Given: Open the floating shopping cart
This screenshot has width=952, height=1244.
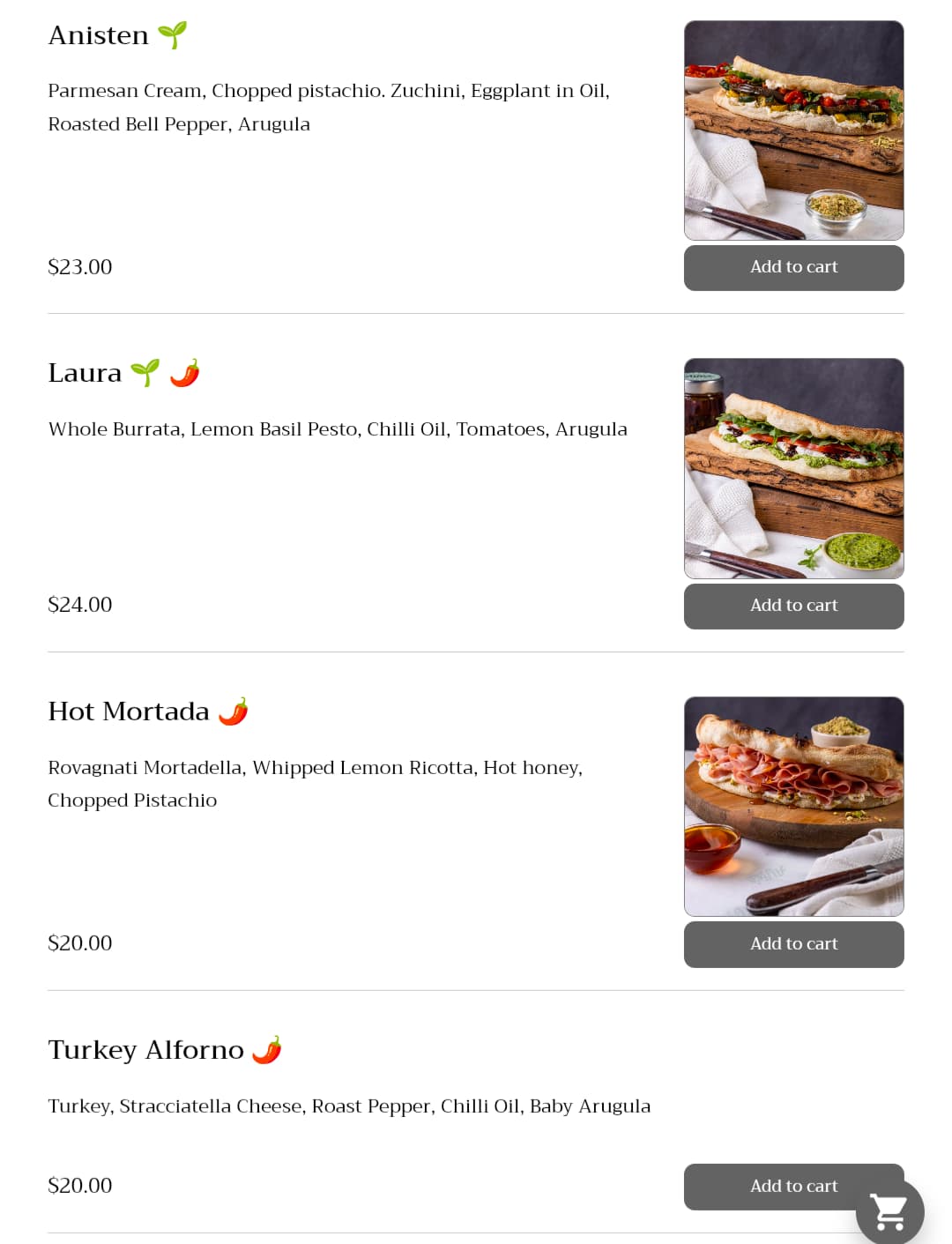Looking at the screenshot, I should click(x=889, y=1212).
